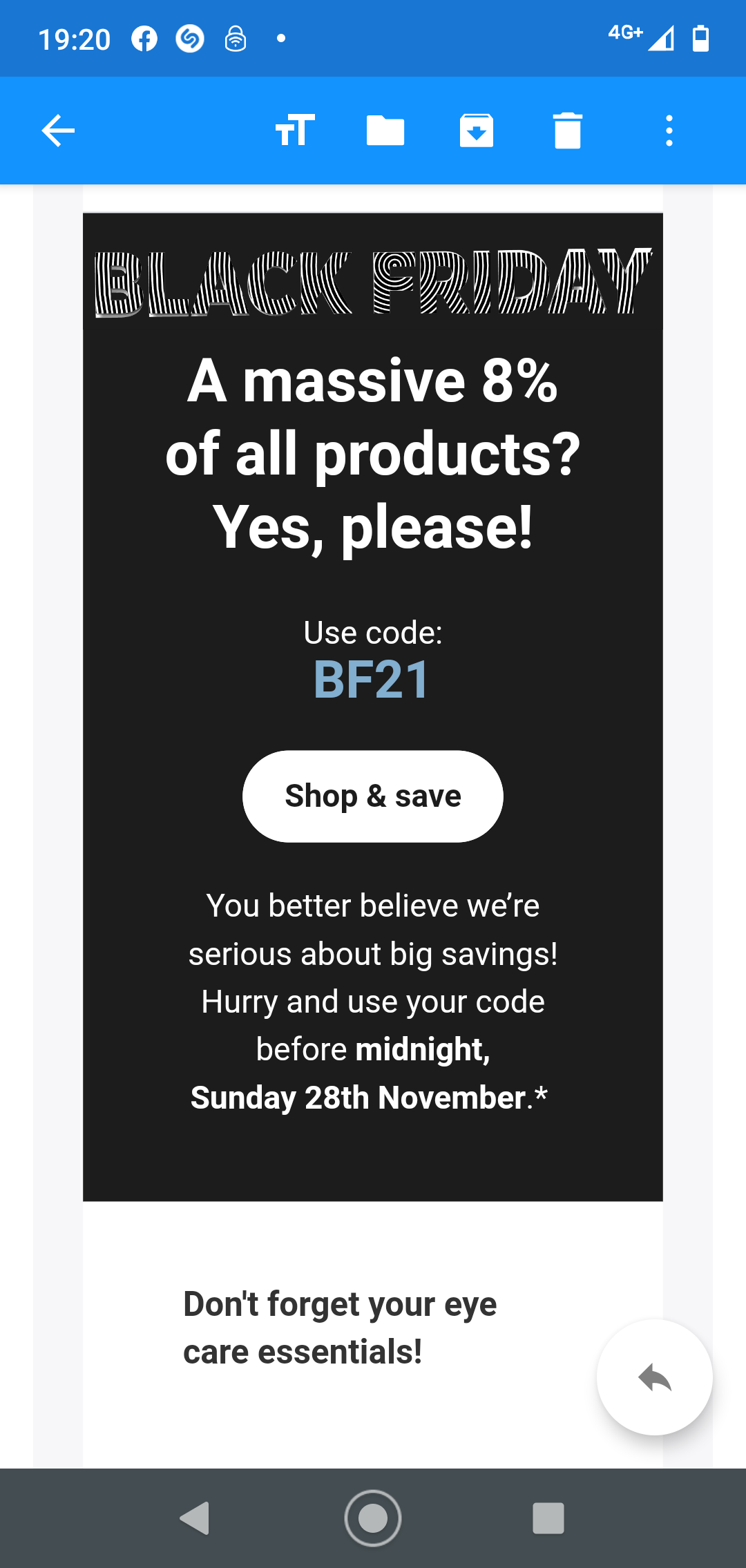Go back to the inbox
746x1568 pixels.
[x=58, y=131]
